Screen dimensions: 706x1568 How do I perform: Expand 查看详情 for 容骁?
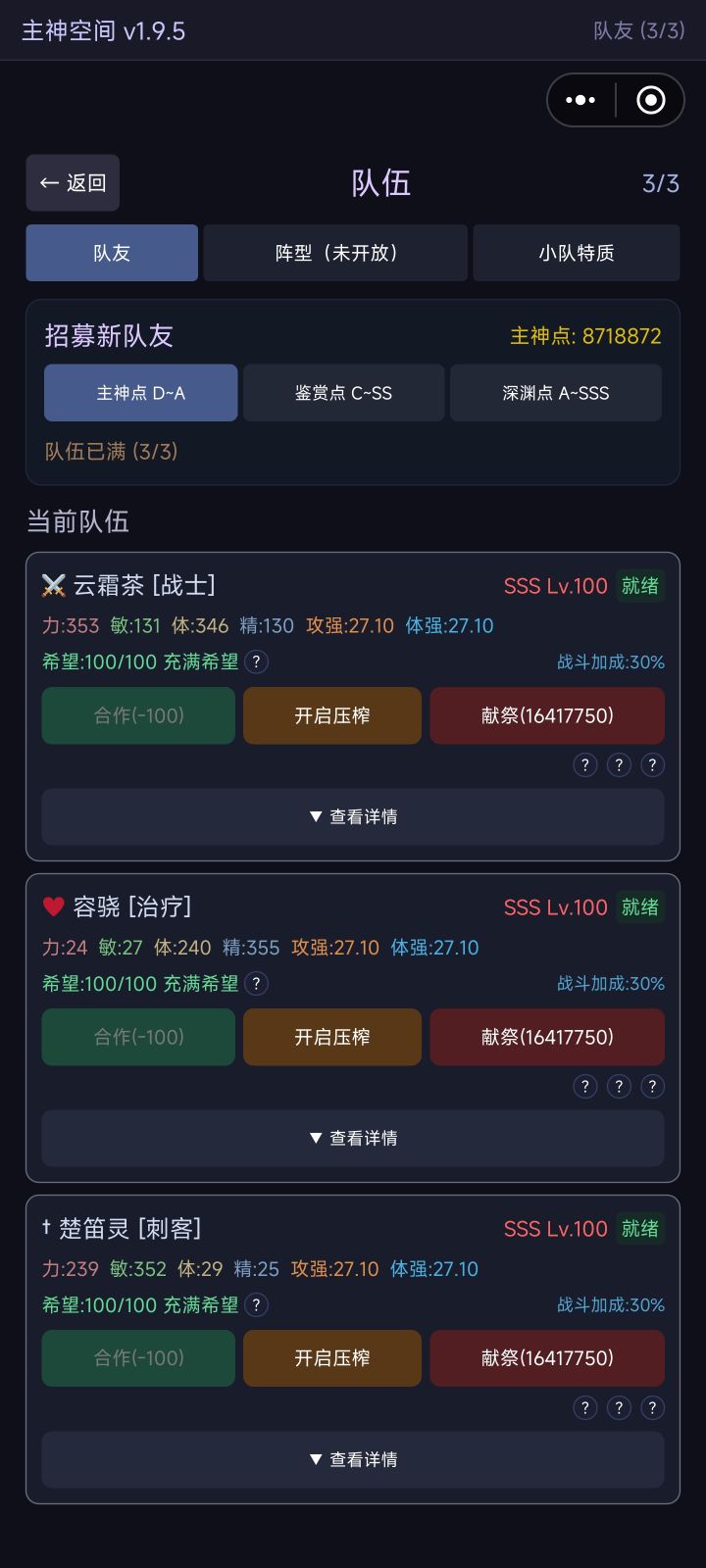[352, 1138]
